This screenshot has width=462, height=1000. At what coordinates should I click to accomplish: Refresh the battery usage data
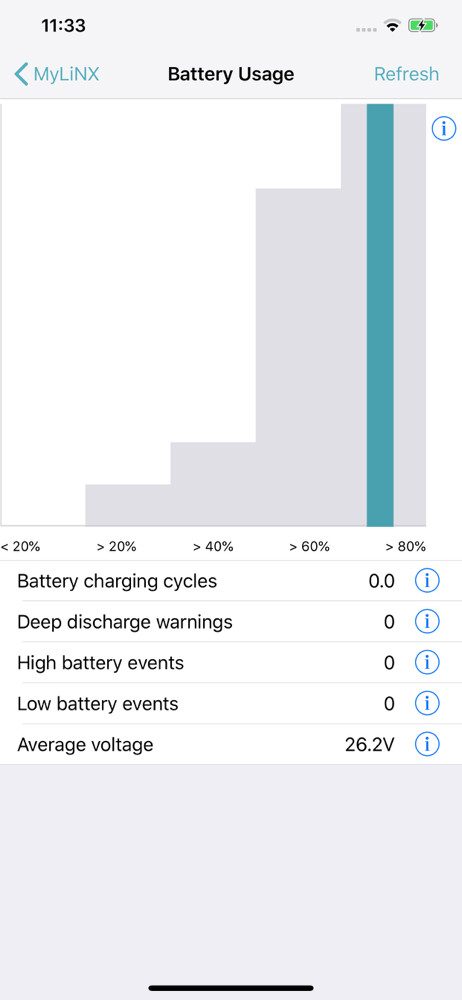406,74
